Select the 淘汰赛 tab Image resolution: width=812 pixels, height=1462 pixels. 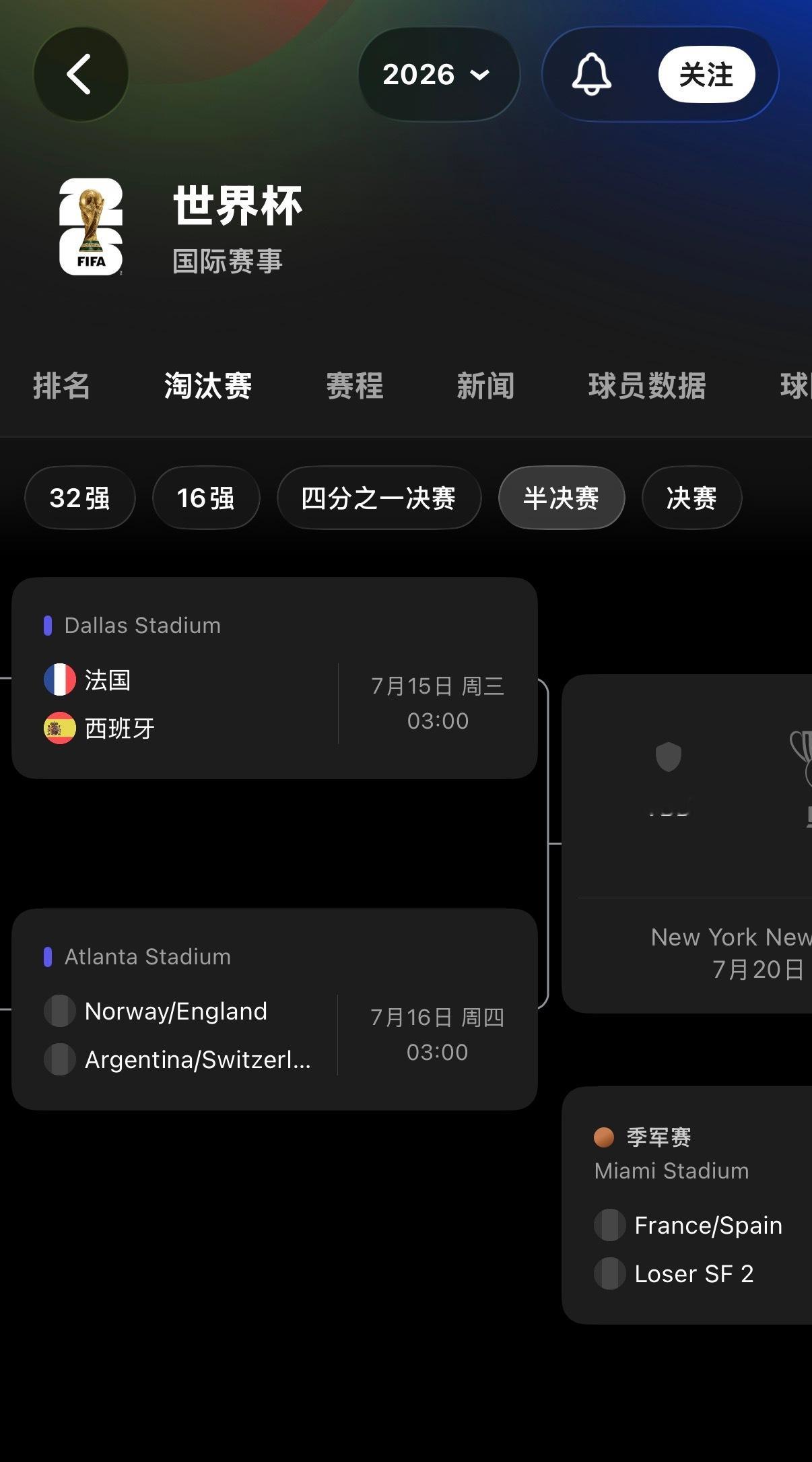pos(208,386)
